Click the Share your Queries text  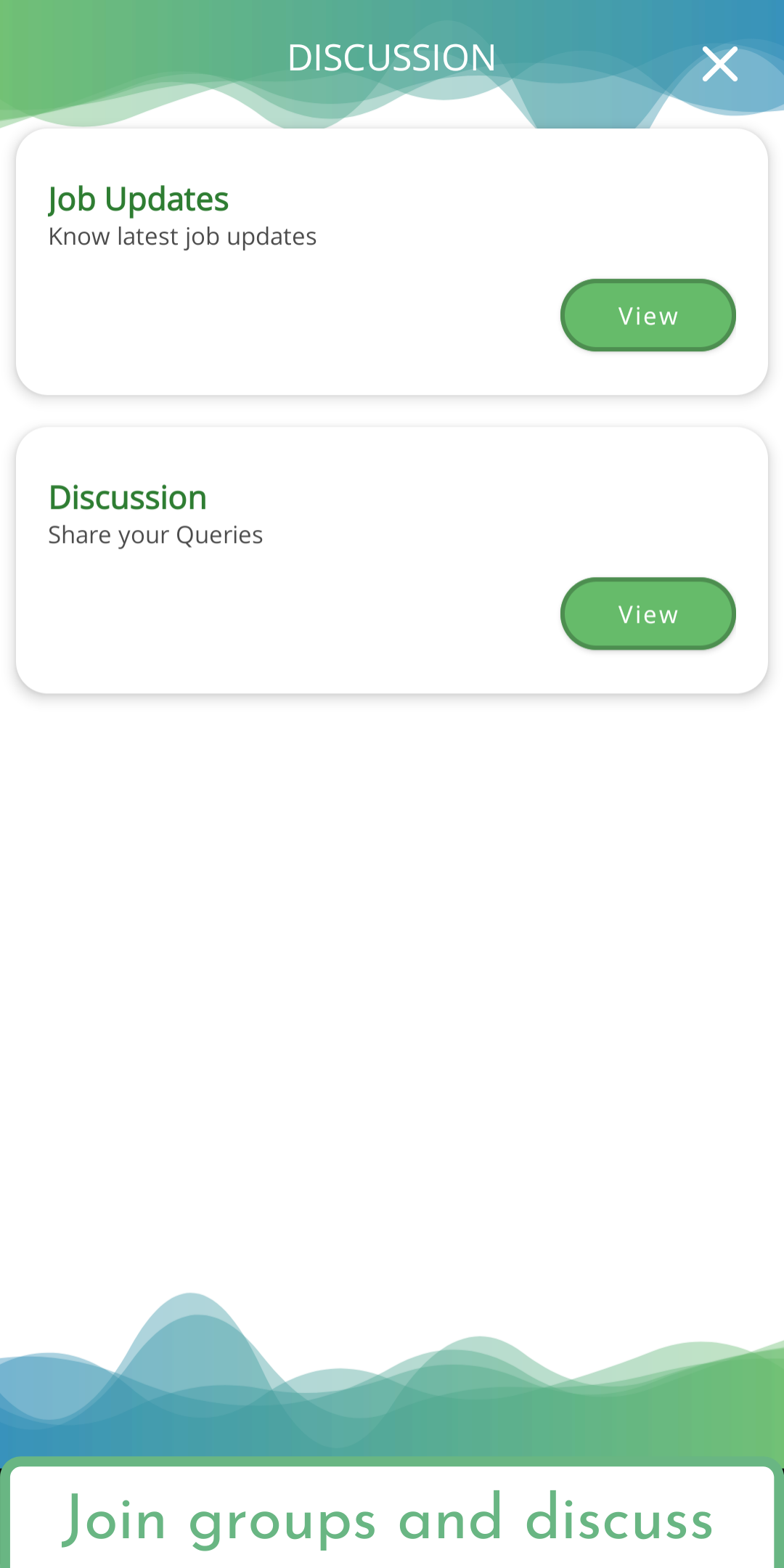point(155,535)
